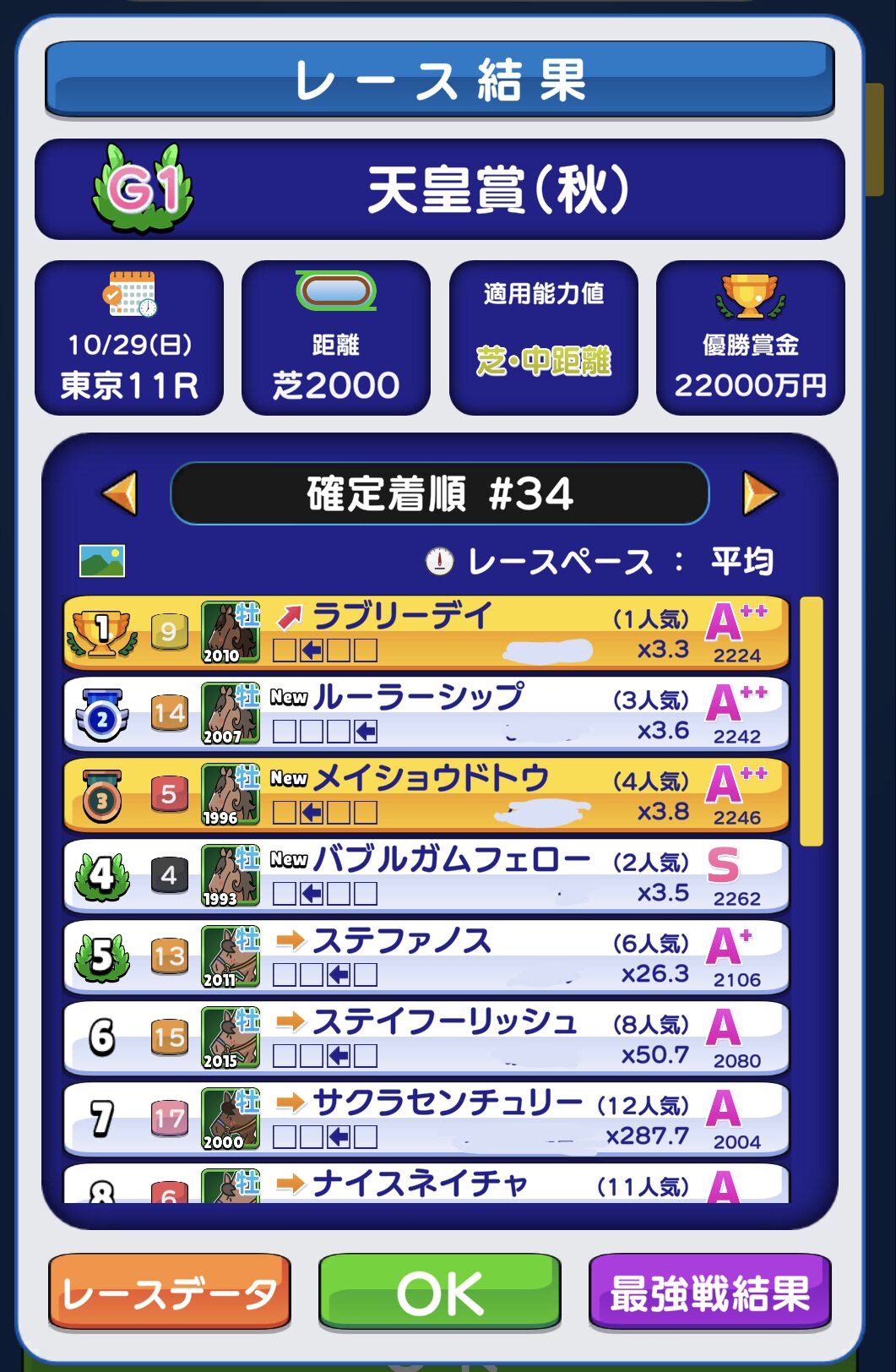Go to the next result with right arrow
Image resolution: width=896 pixels, height=1372 pixels.
[759, 493]
